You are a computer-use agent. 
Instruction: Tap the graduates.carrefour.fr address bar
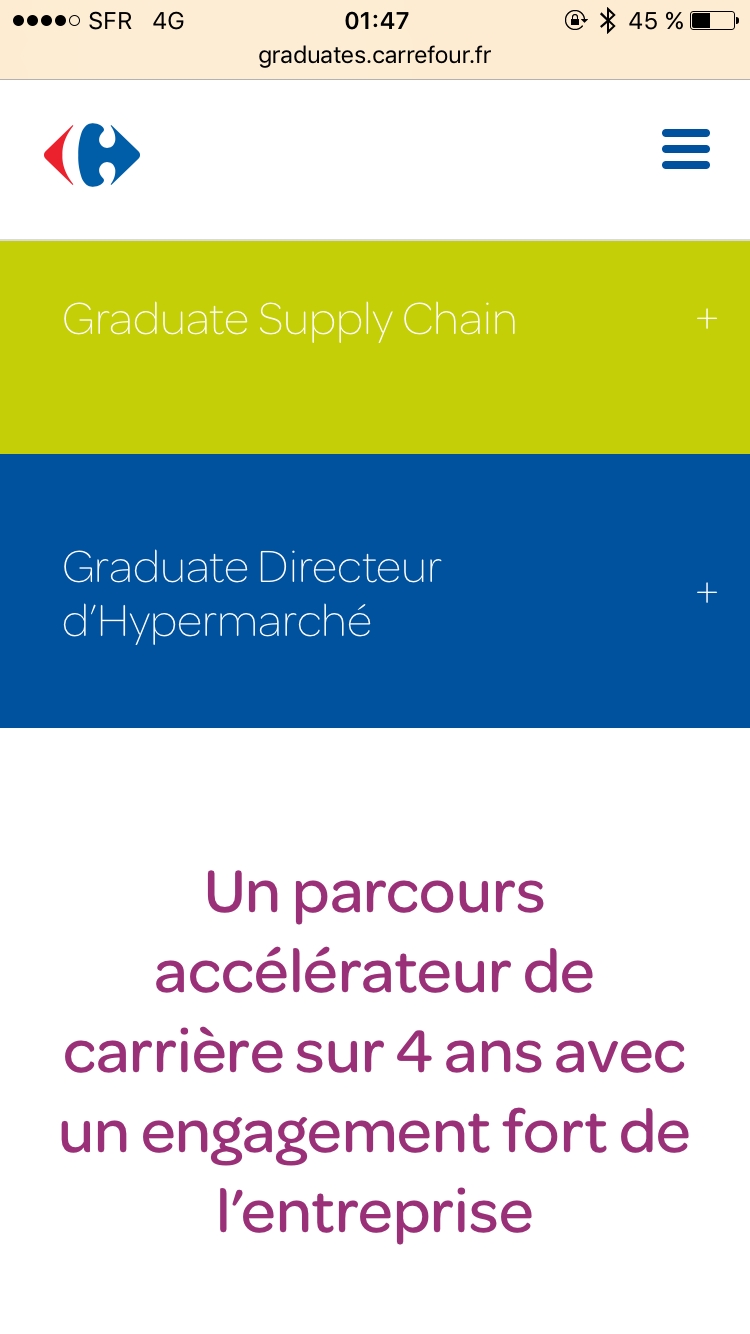coord(375,55)
